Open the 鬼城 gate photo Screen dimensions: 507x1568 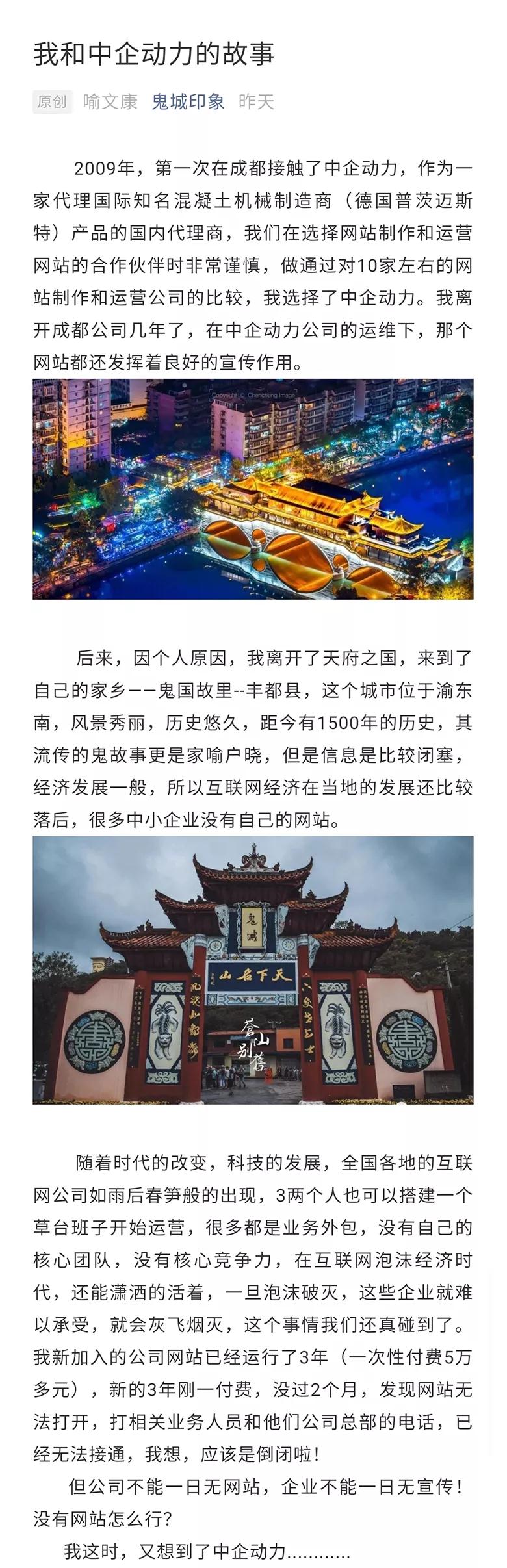(x=253, y=970)
